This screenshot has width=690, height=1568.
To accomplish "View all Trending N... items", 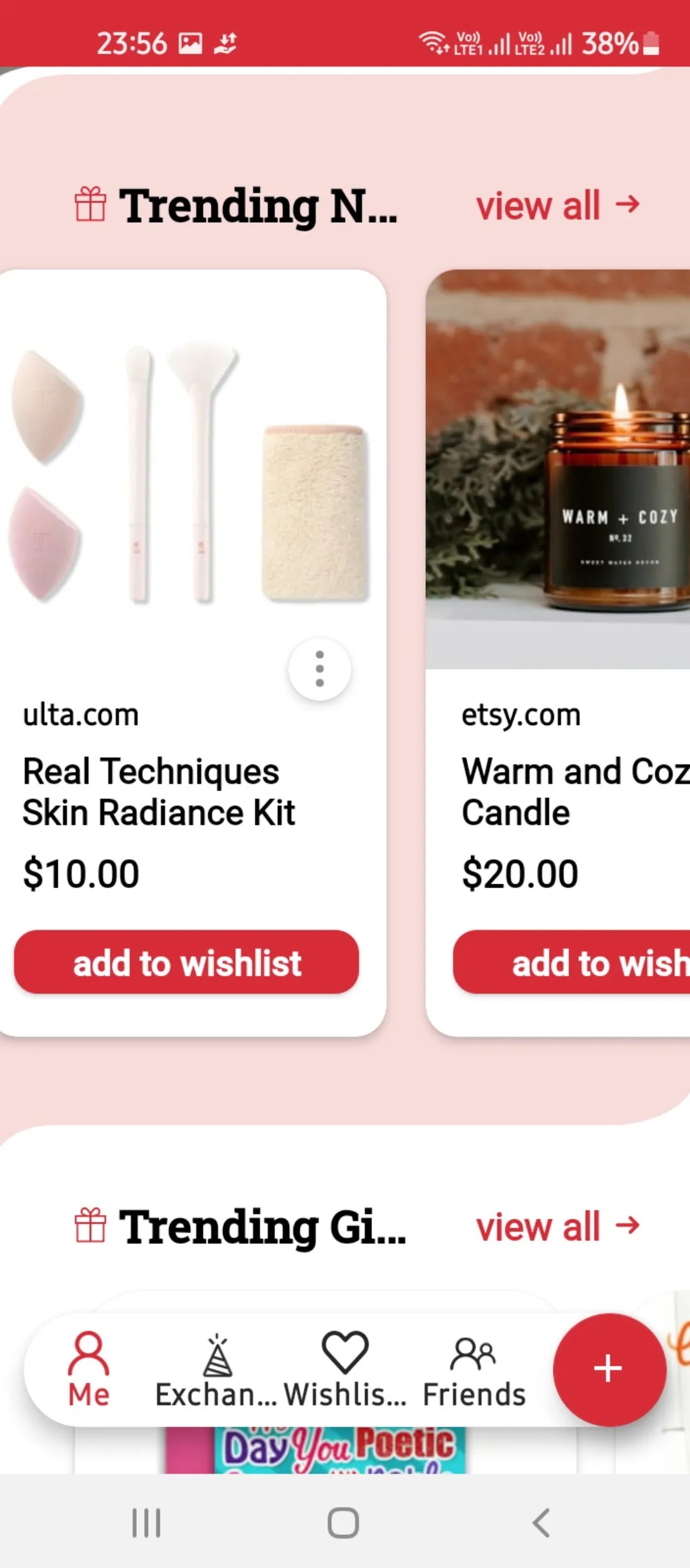I will (x=557, y=205).
